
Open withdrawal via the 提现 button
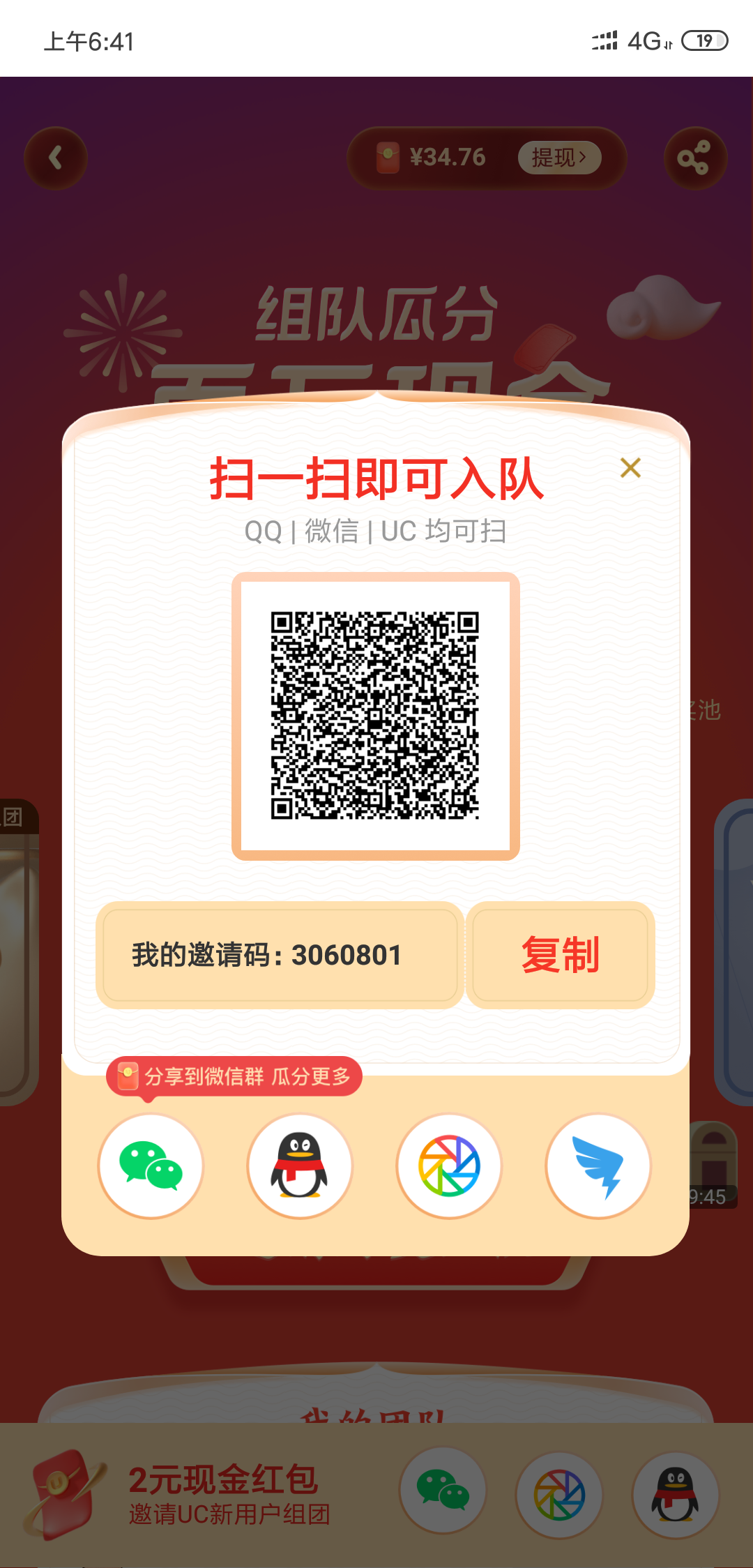(558, 157)
